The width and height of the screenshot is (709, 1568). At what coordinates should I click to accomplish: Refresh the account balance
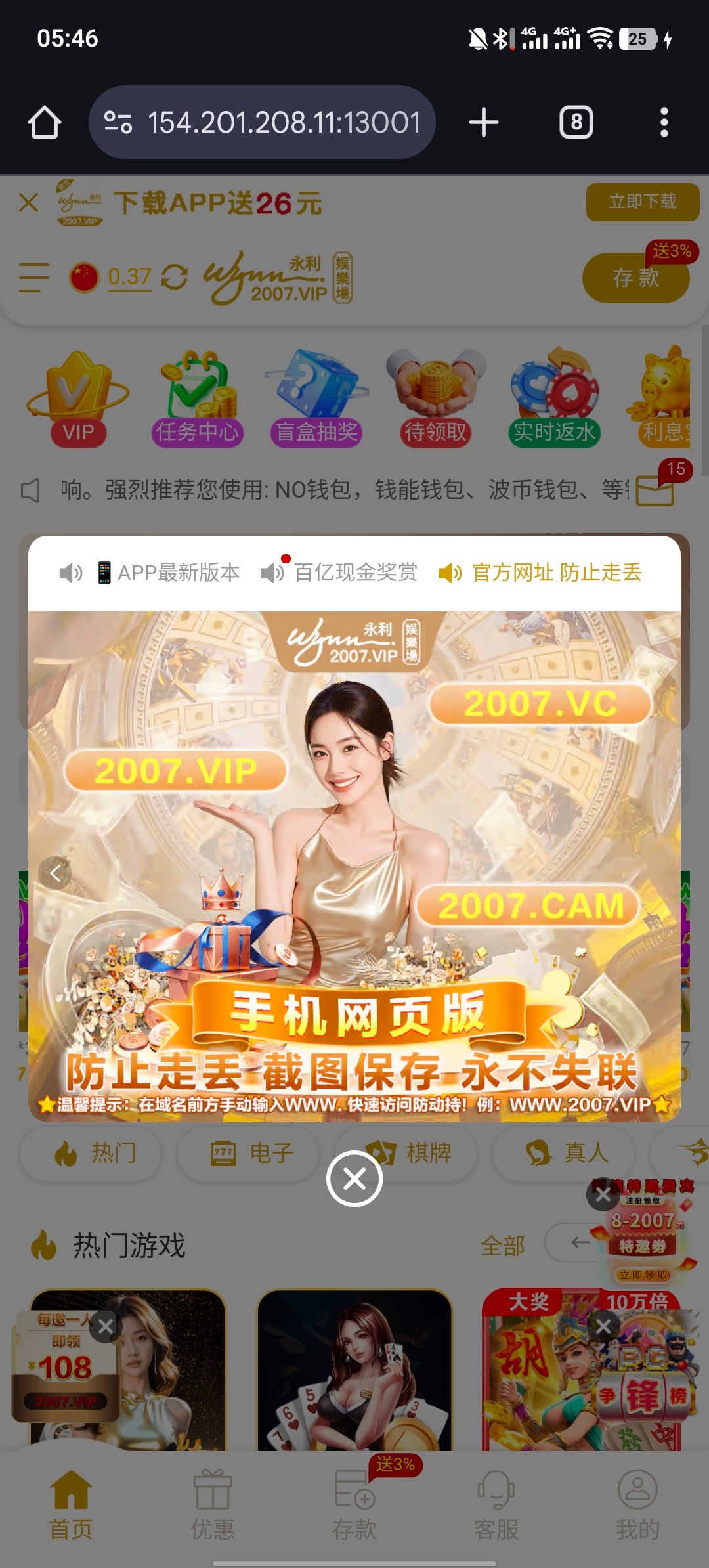click(x=175, y=277)
